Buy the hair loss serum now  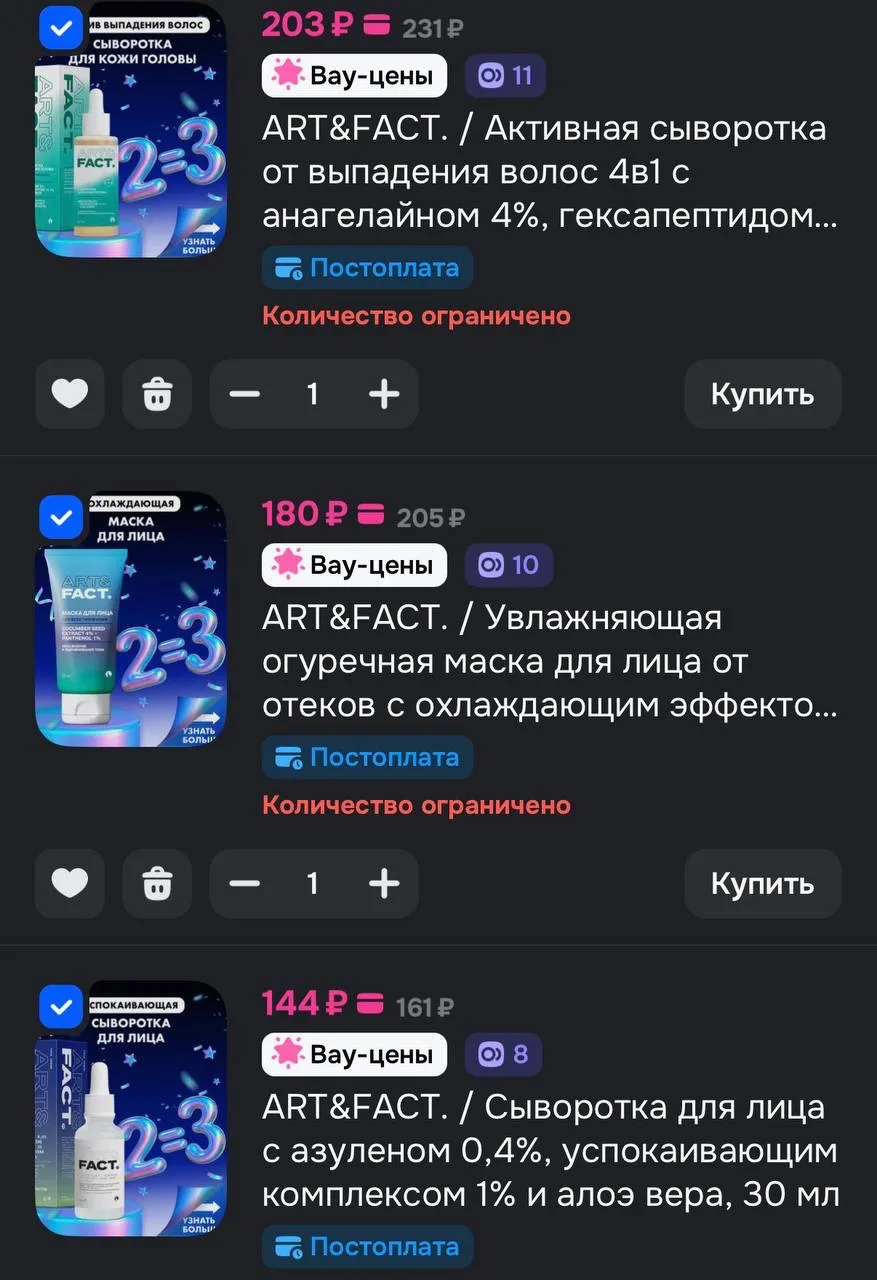click(762, 394)
